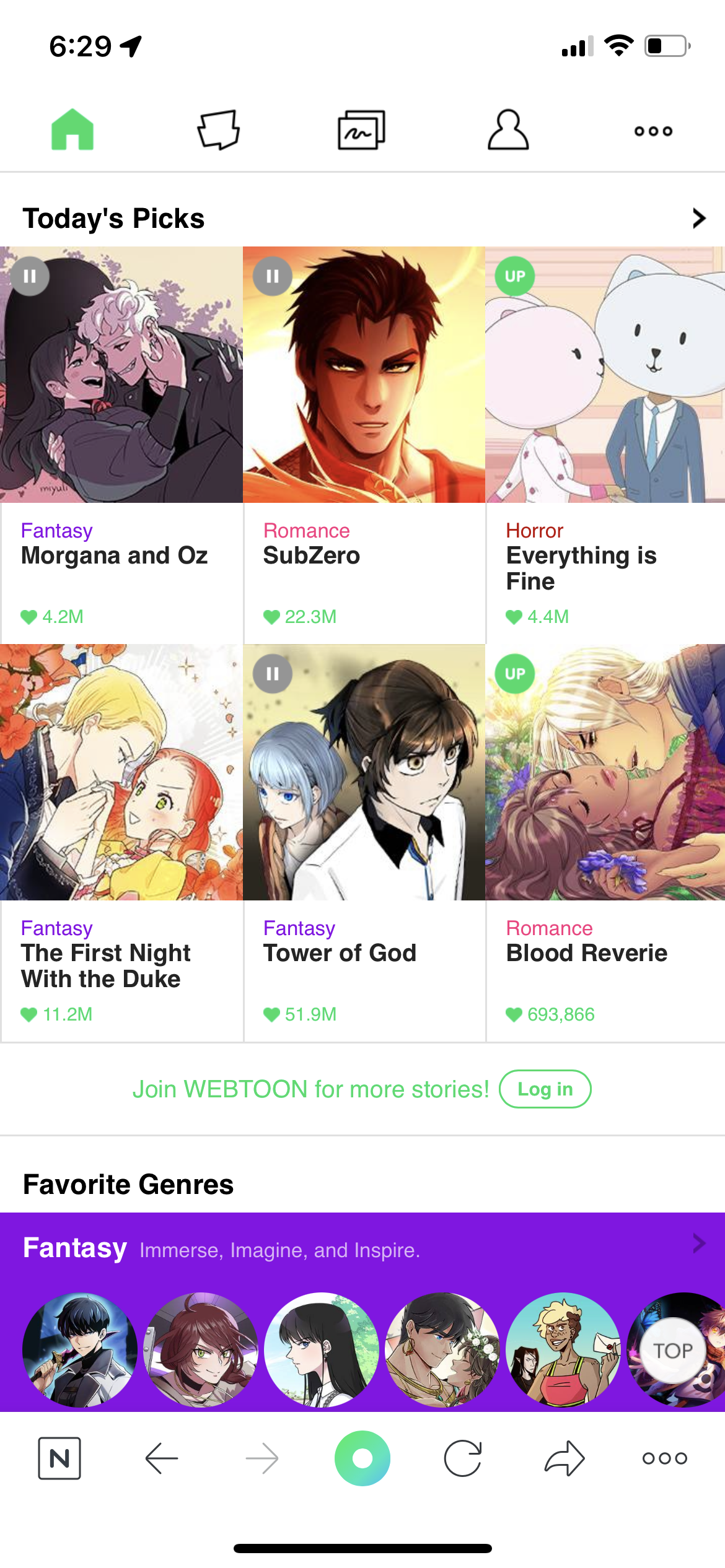Jump to top with the TOP button
Viewport: 725px width, 1568px height.
click(x=673, y=1351)
